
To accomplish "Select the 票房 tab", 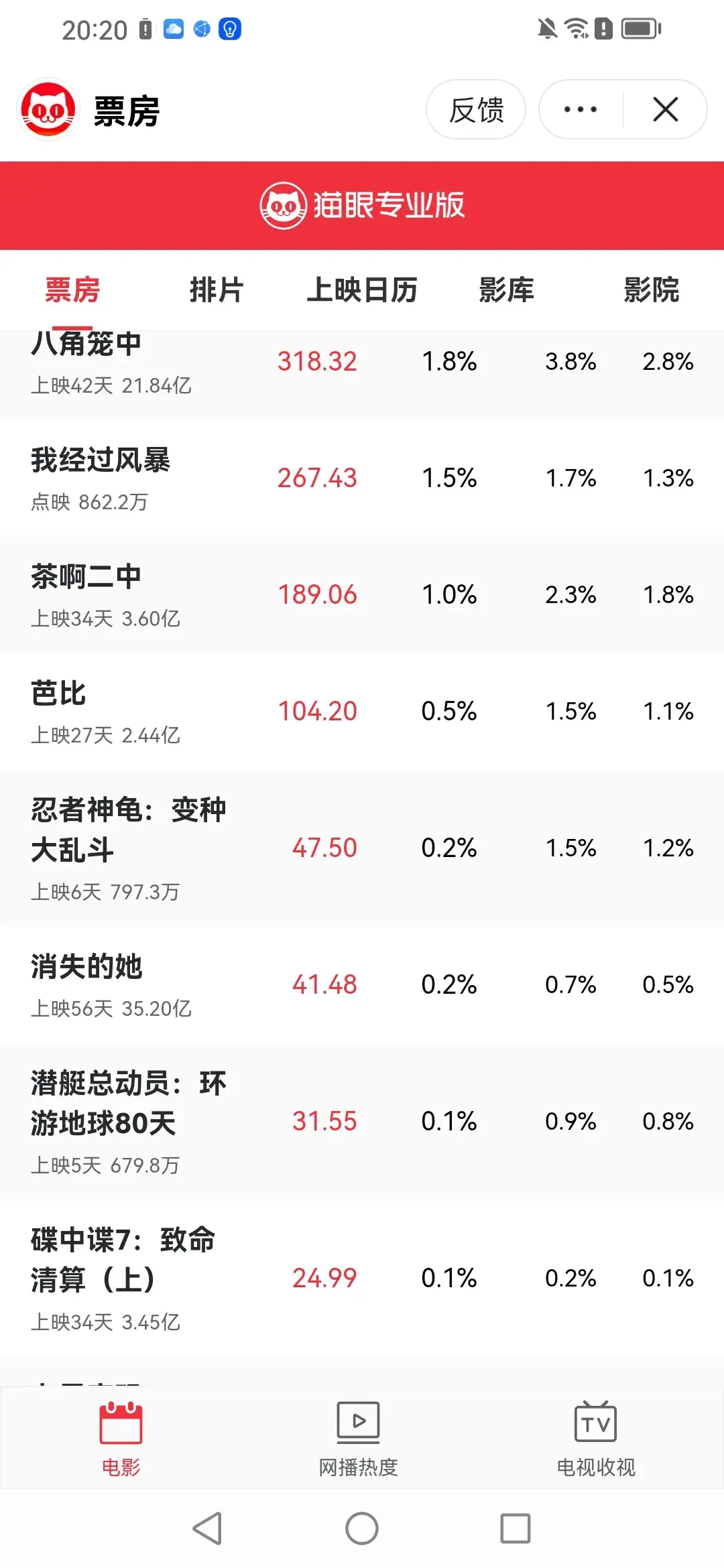I will coord(72,290).
